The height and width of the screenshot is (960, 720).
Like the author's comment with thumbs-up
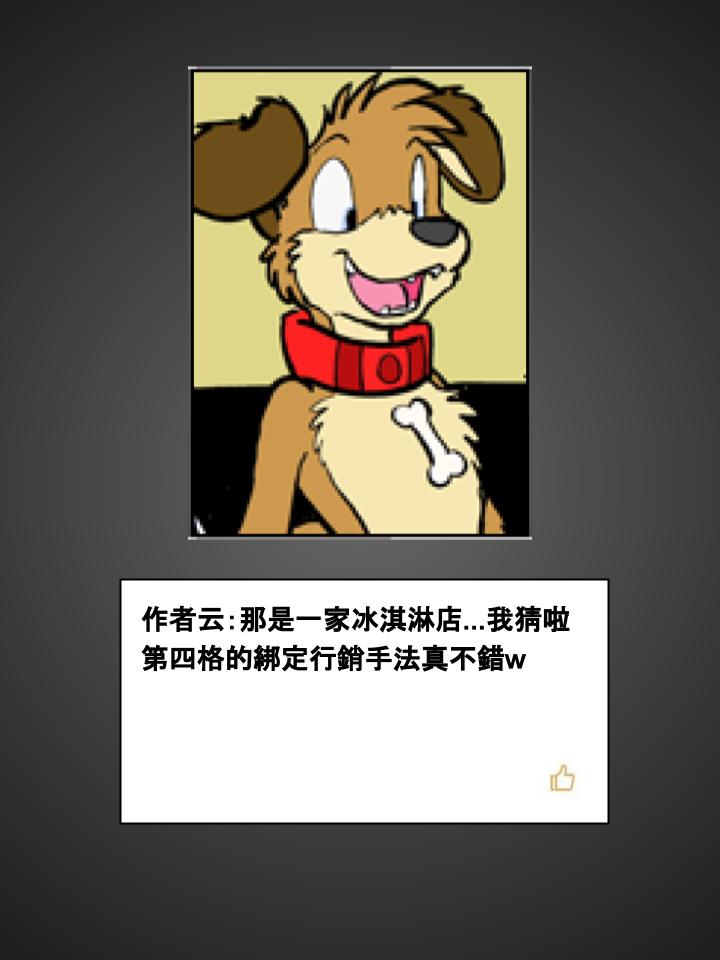point(563,778)
